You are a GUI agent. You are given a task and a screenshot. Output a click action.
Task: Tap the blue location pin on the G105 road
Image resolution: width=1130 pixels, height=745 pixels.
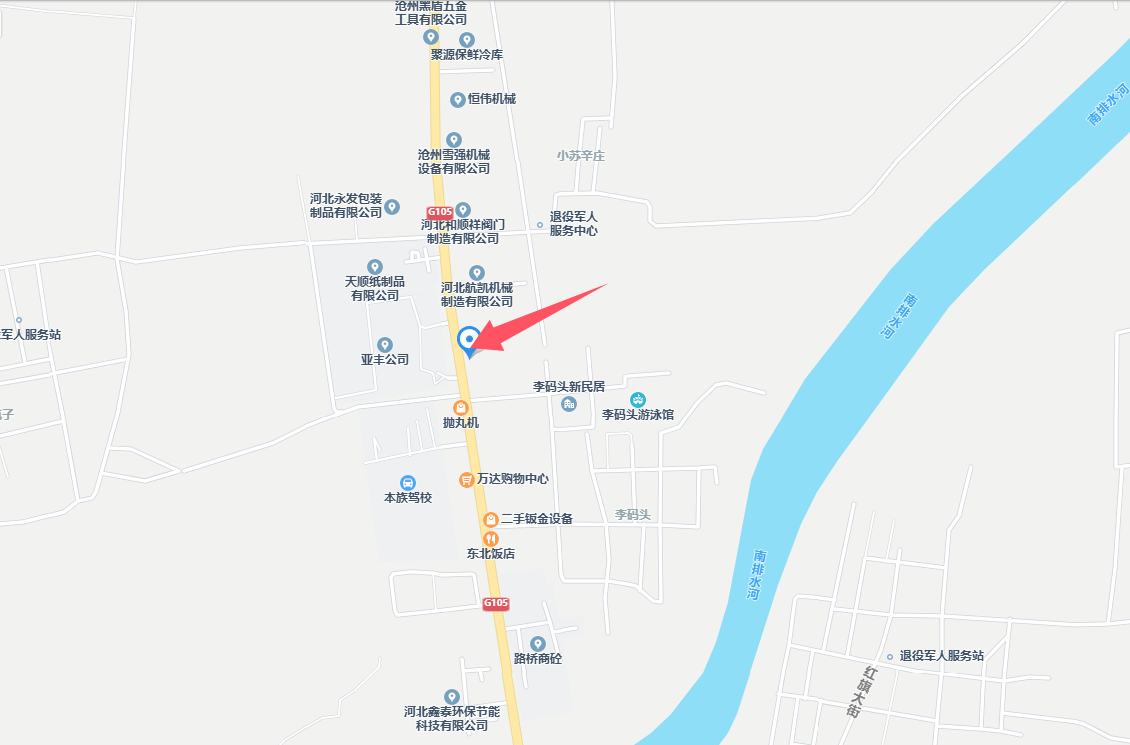pyautogui.click(x=468, y=340)
